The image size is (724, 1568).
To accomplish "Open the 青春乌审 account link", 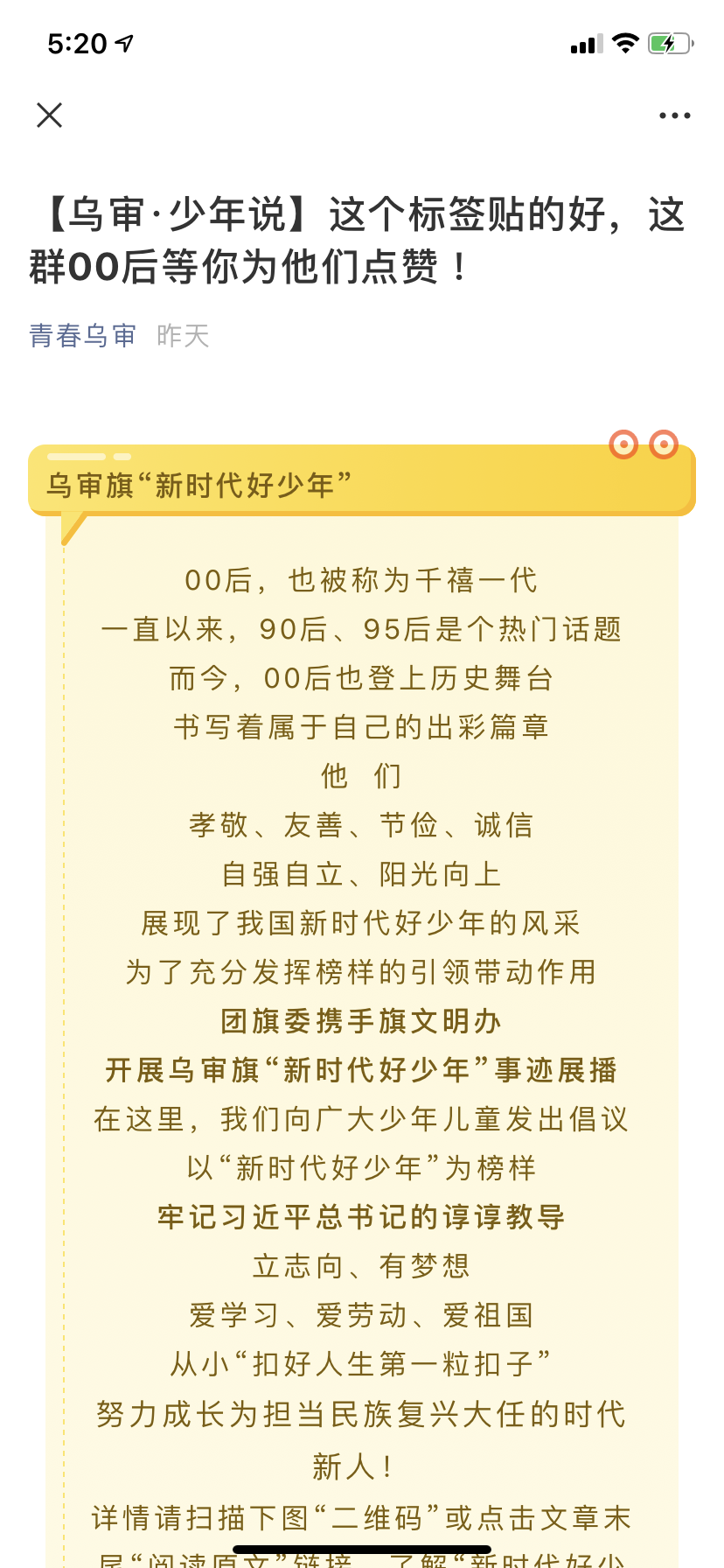I will tap(83, 335).
